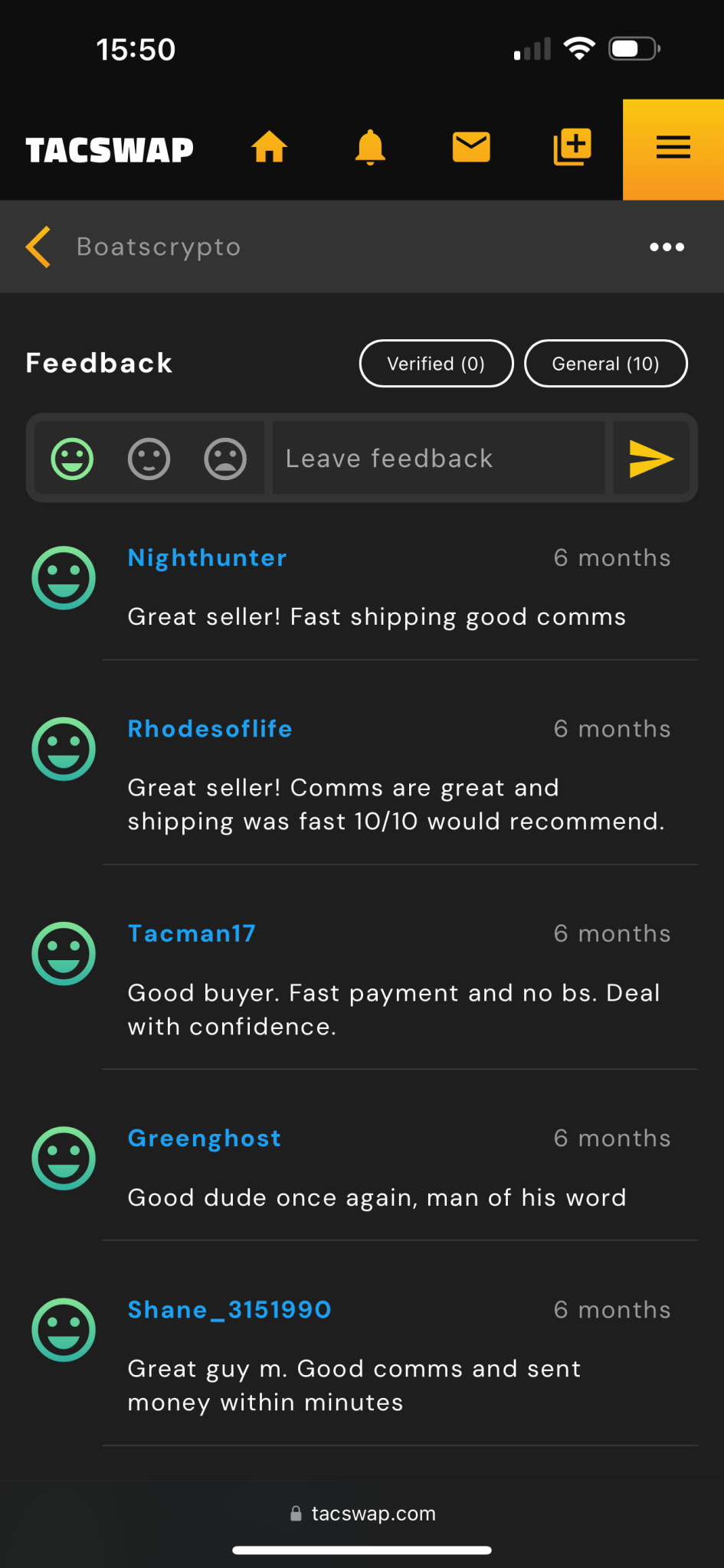Go to the TacSwap home page
Viewport: 724px width, 1568px height.
click(269, 147)
